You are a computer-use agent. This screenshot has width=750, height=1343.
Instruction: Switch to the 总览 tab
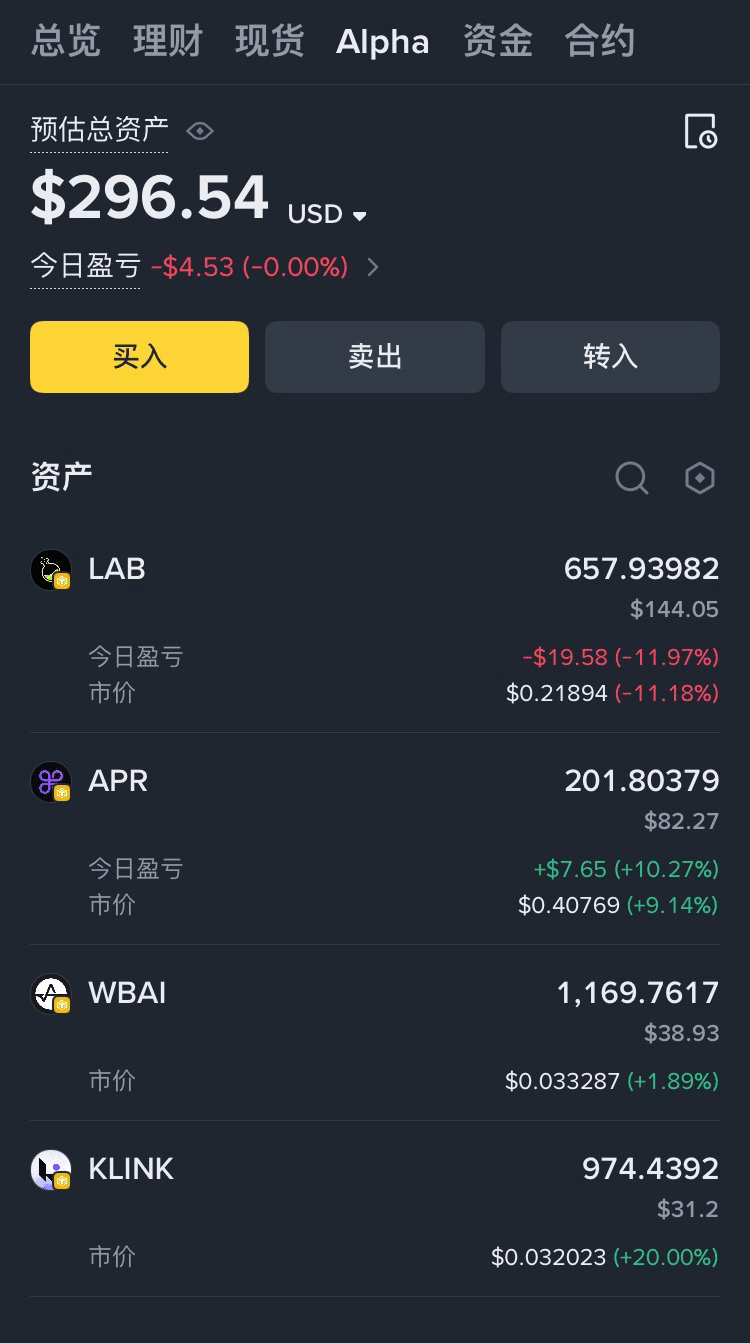point(65,42)
